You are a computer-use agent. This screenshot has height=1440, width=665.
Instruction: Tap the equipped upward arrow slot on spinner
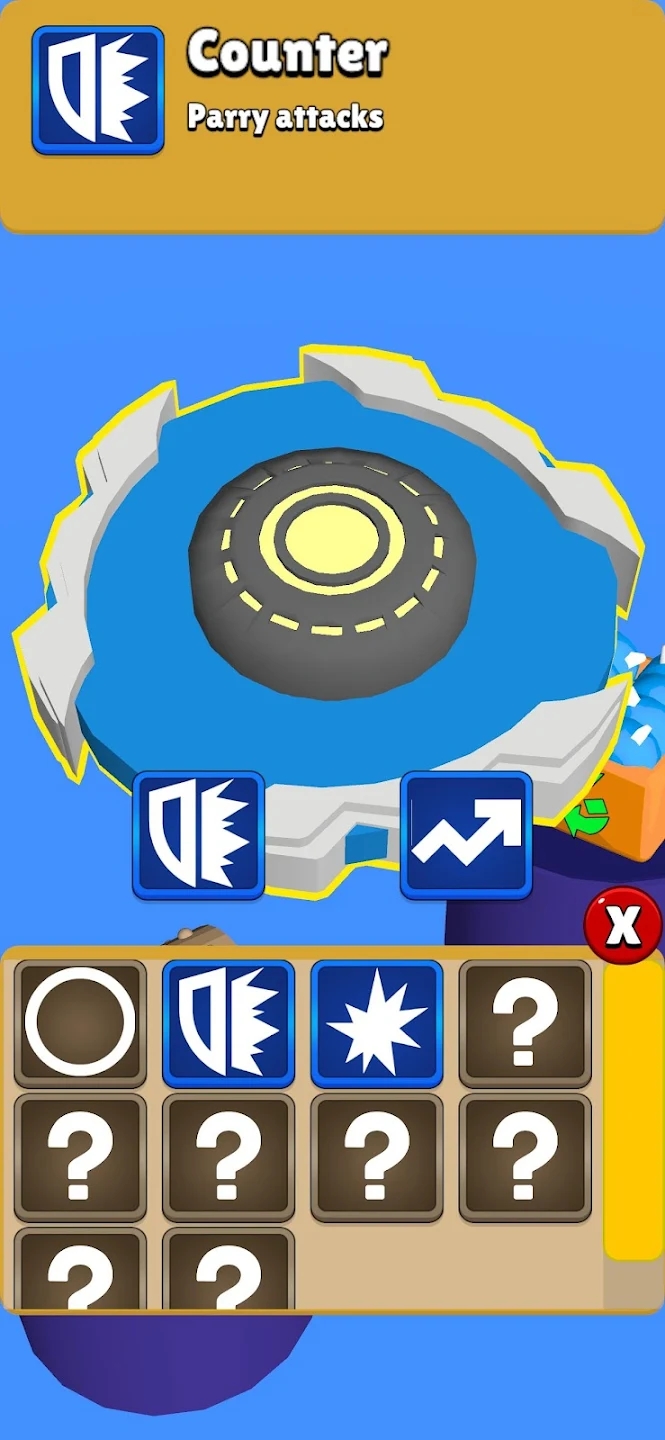(x=466, y=835)
